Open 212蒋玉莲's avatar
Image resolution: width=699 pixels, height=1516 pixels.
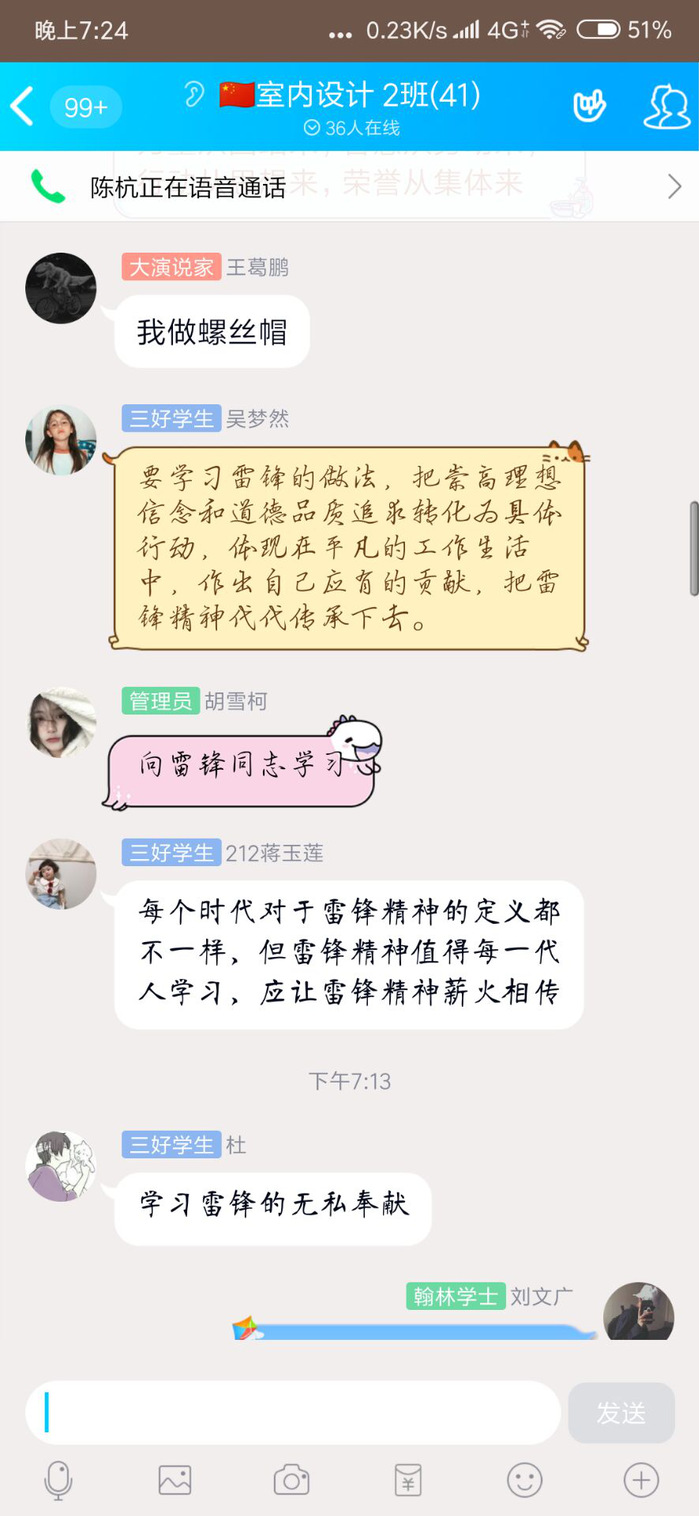tap(60, 874)
